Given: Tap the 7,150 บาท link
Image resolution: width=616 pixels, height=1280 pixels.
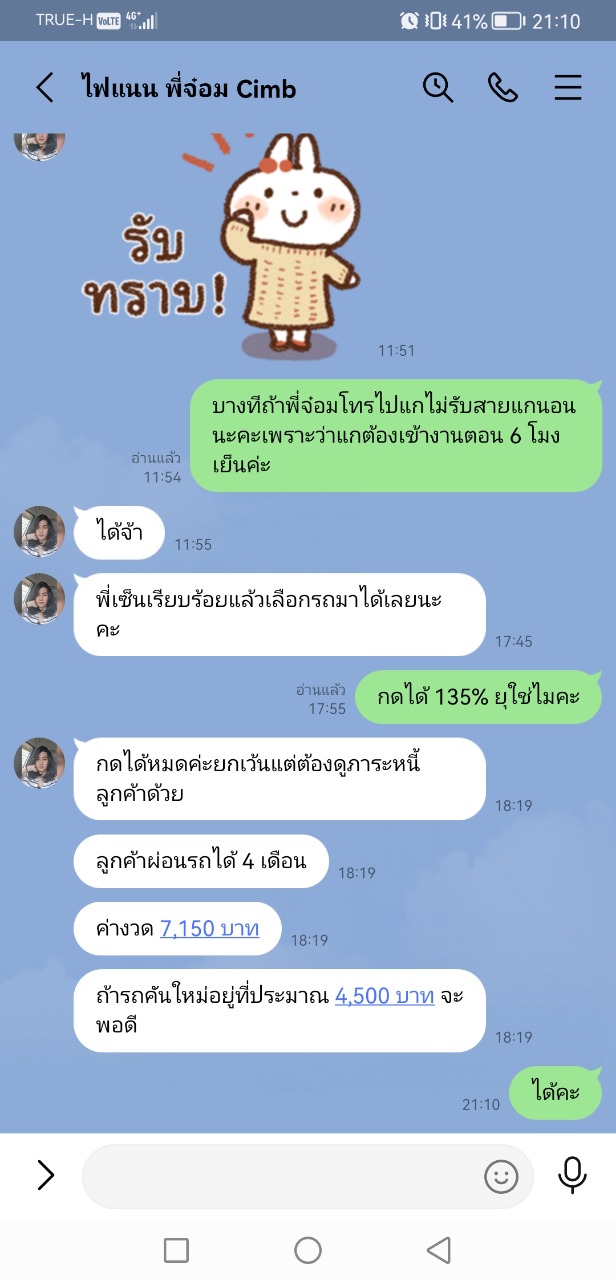Looking at the screenshot, I should 209,928.
